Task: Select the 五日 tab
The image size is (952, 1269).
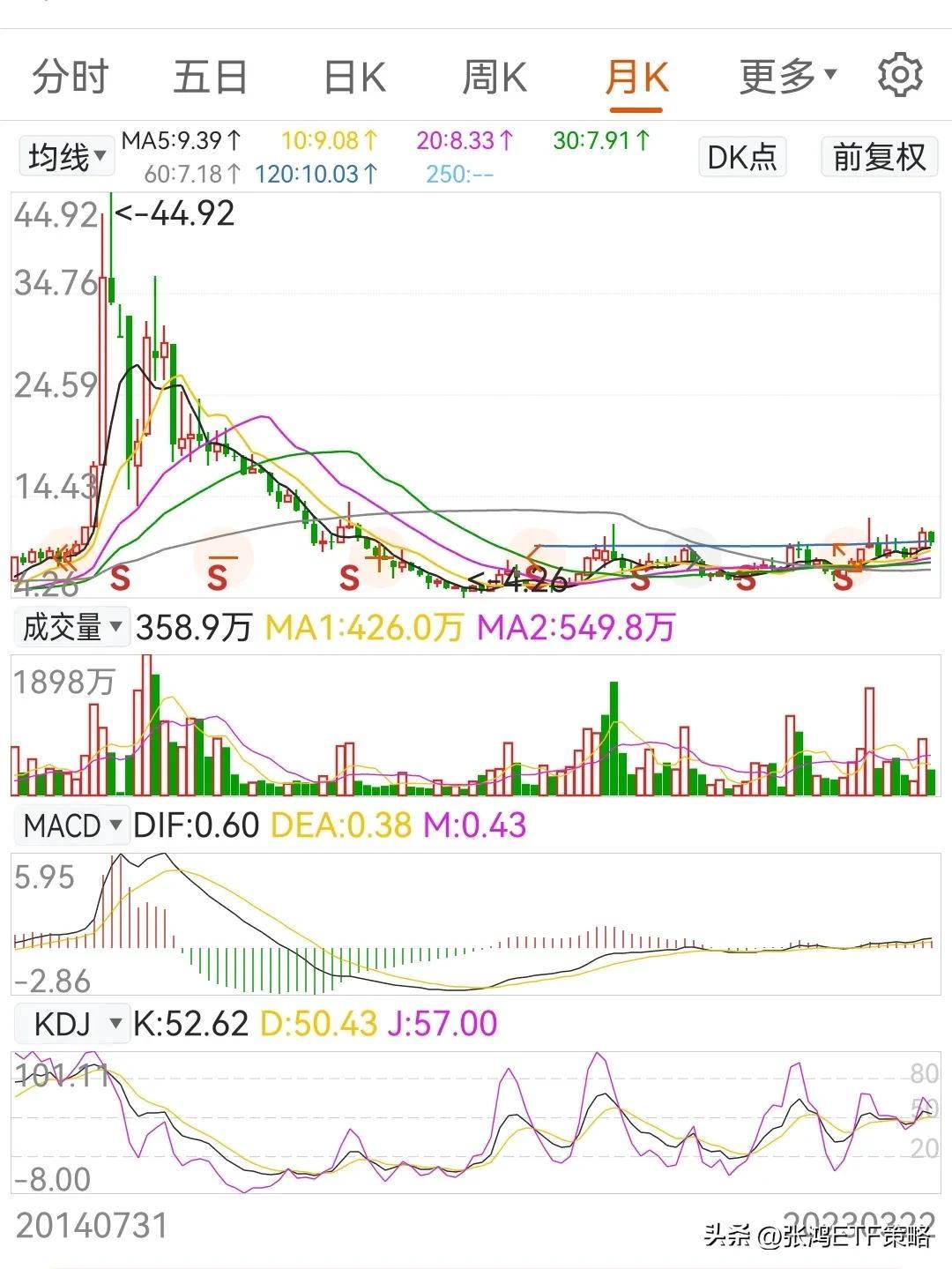Action: pyautogui.click(x=210, y=78)
